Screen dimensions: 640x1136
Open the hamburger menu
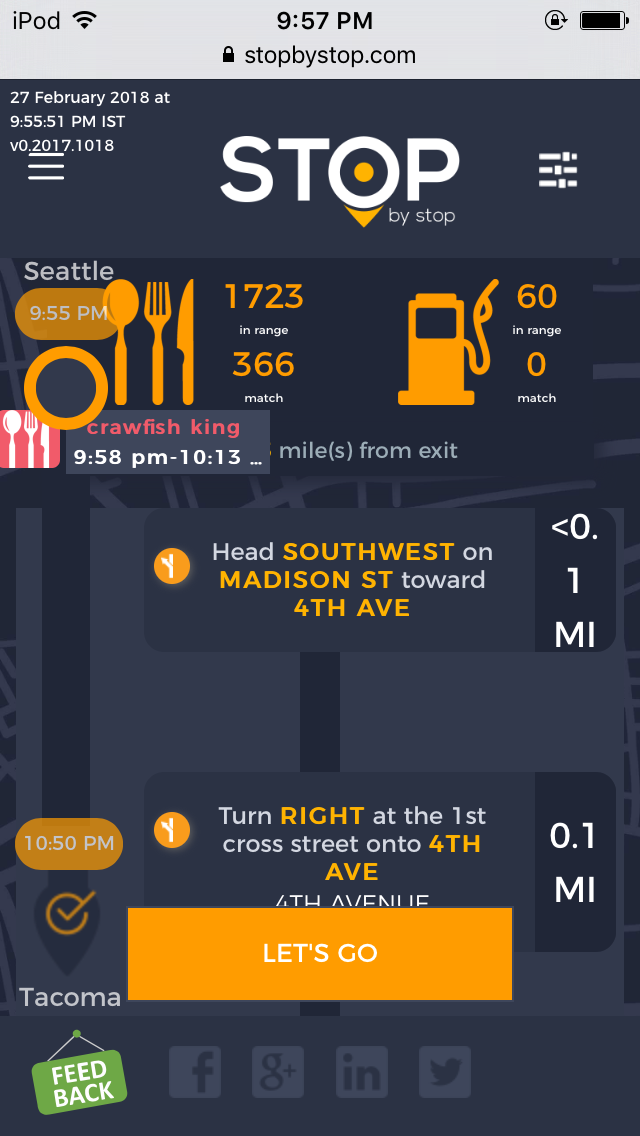click(x=46, y=167)
